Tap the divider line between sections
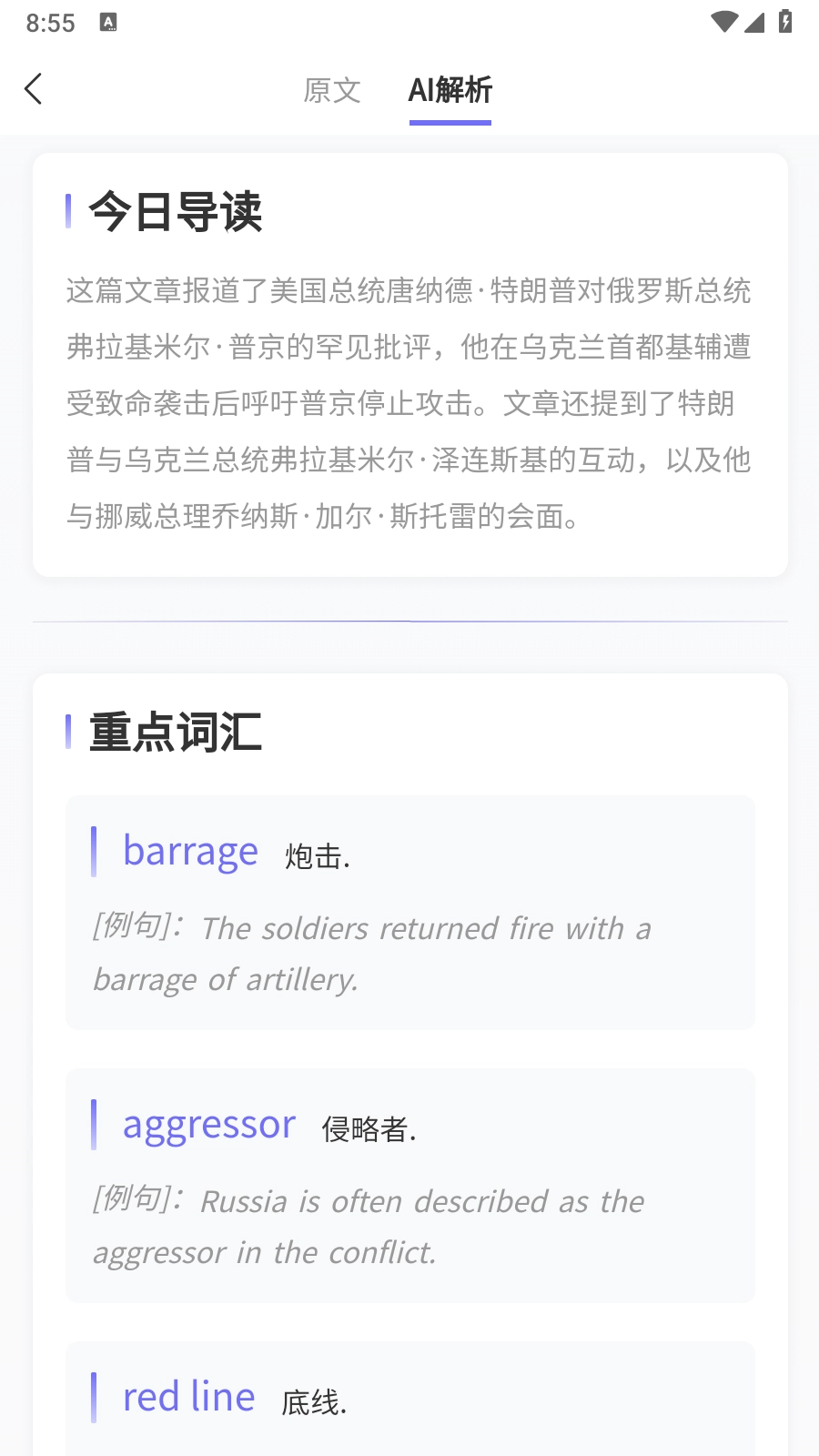The width and height of the screenshot is (819, 1456). [x=409, y=622]
